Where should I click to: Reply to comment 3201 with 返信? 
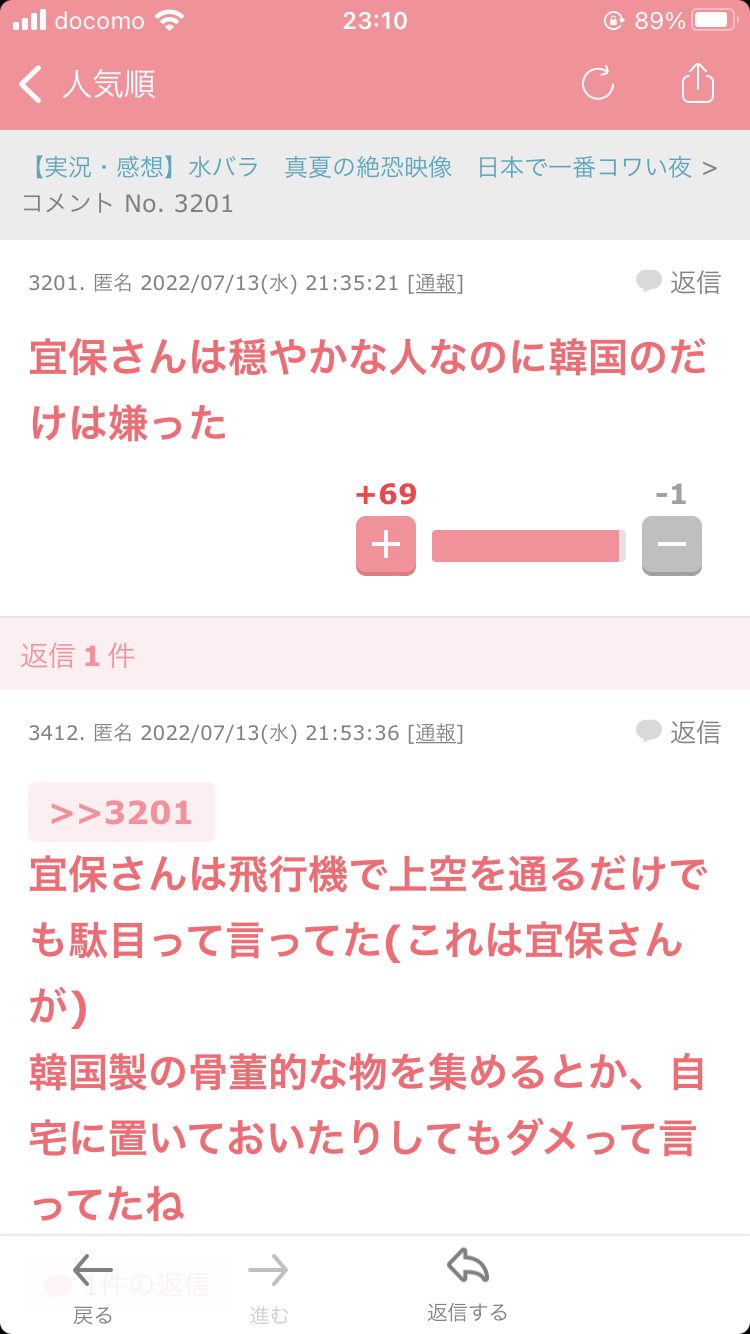click(x=680, y=282)
